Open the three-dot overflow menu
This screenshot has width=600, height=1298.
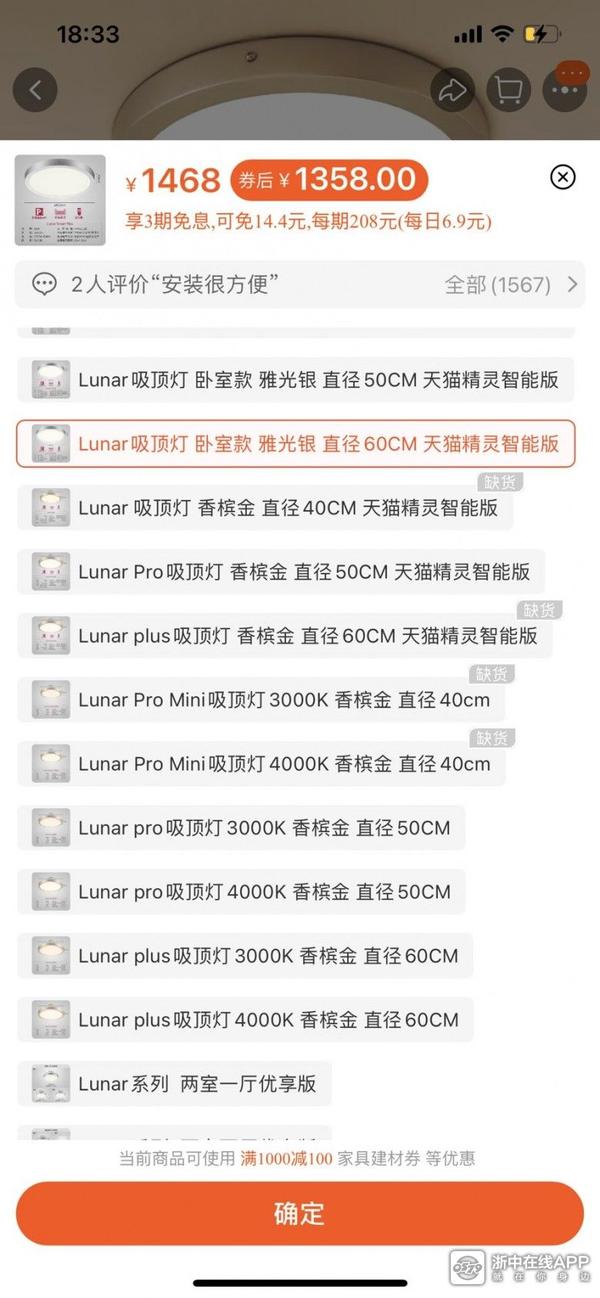pos(564,90)
